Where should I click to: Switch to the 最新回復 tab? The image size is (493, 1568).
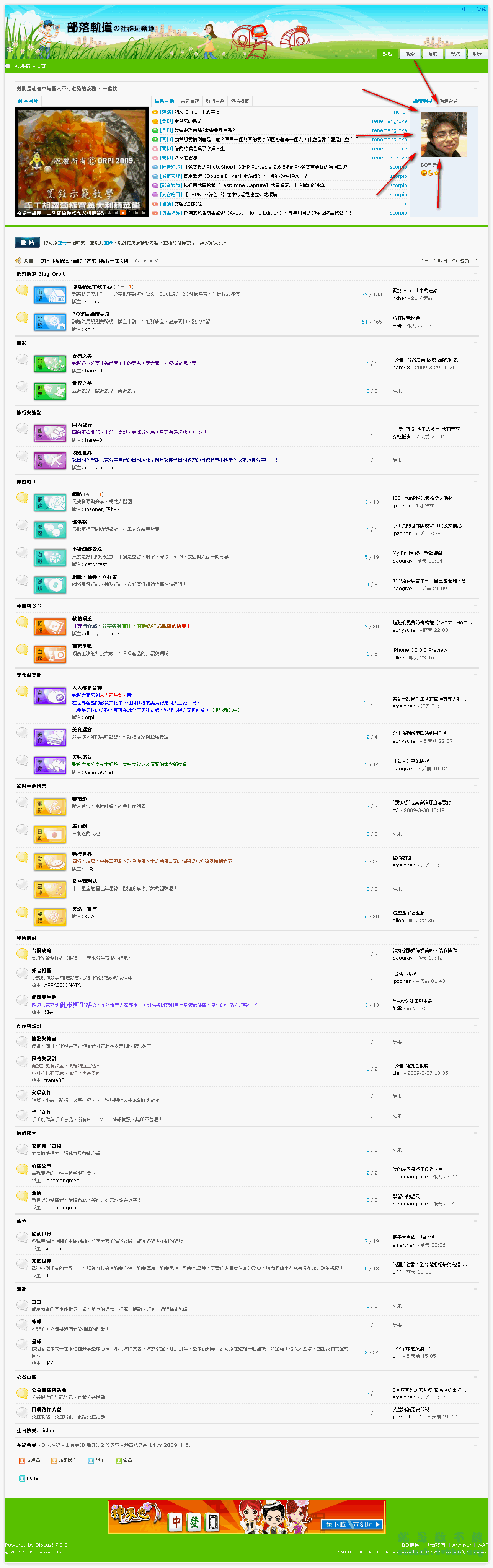click(189, 101)
